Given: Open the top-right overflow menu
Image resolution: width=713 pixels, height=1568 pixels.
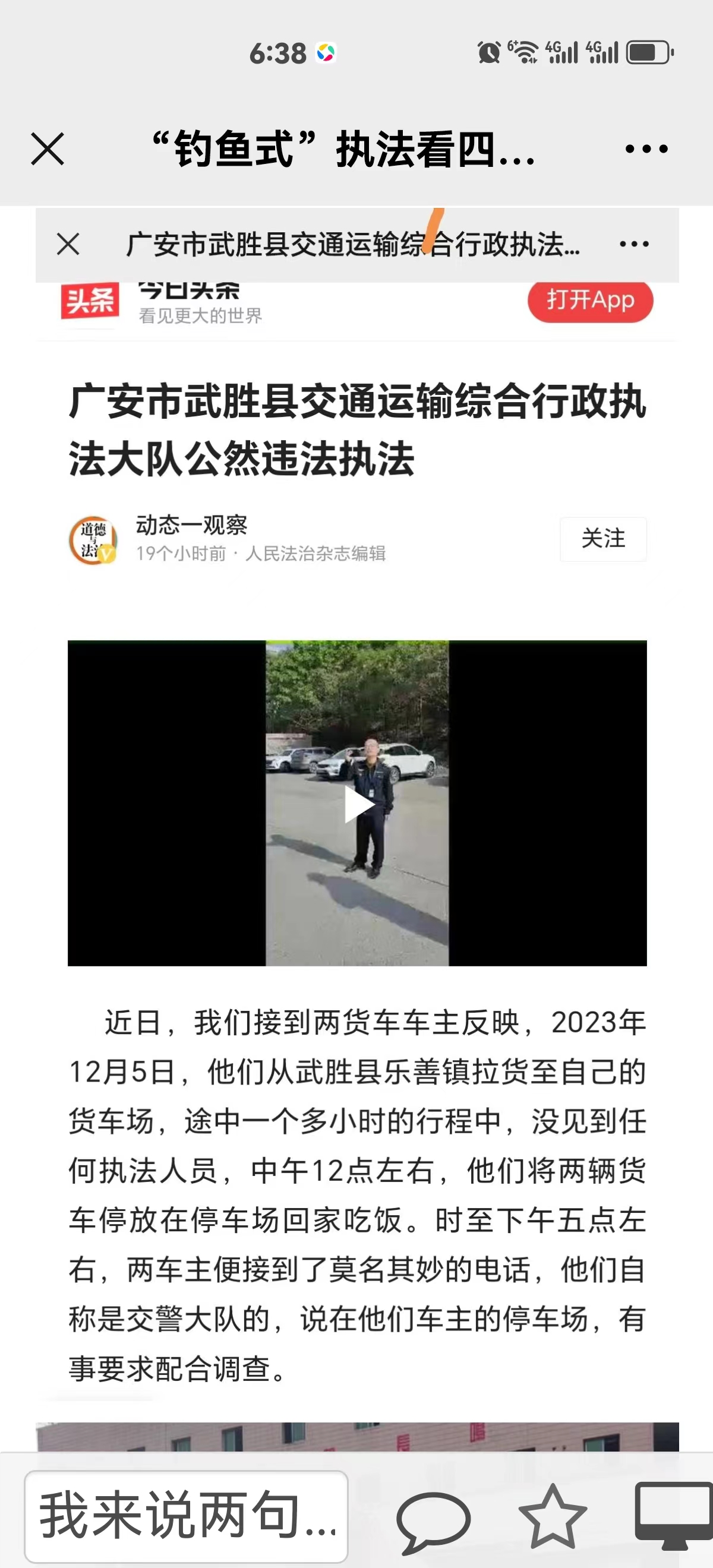Looking at the screenshot, I should 646,149.
